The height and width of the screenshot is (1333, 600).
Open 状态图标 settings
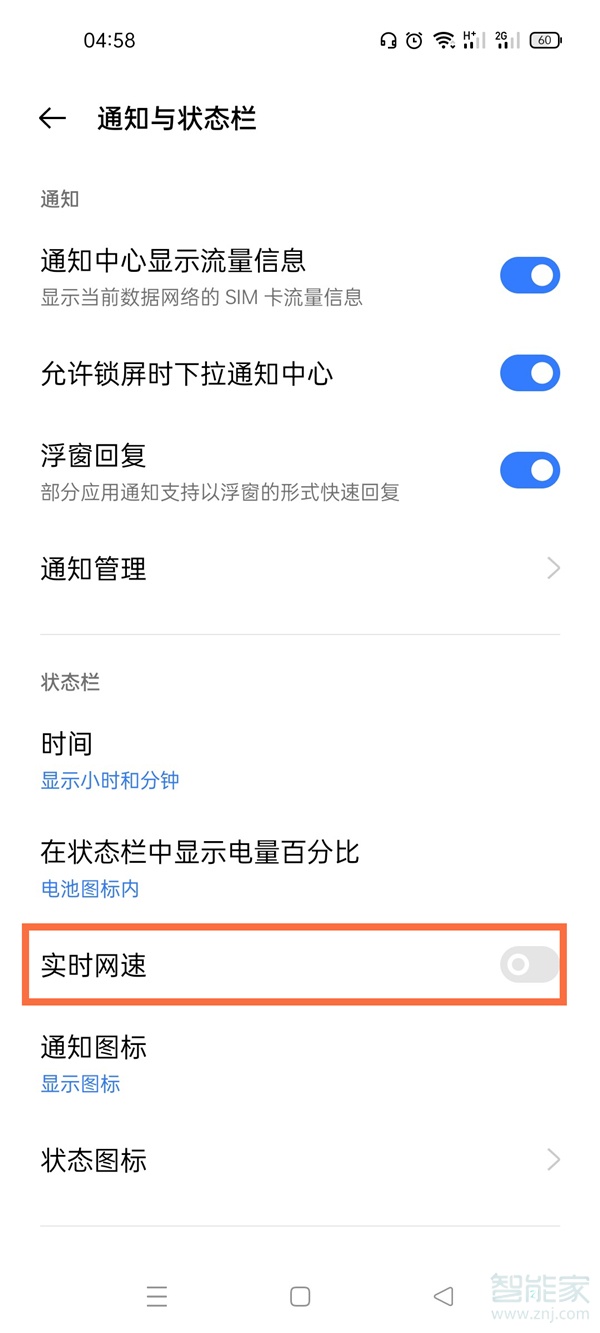(300, 1160)
